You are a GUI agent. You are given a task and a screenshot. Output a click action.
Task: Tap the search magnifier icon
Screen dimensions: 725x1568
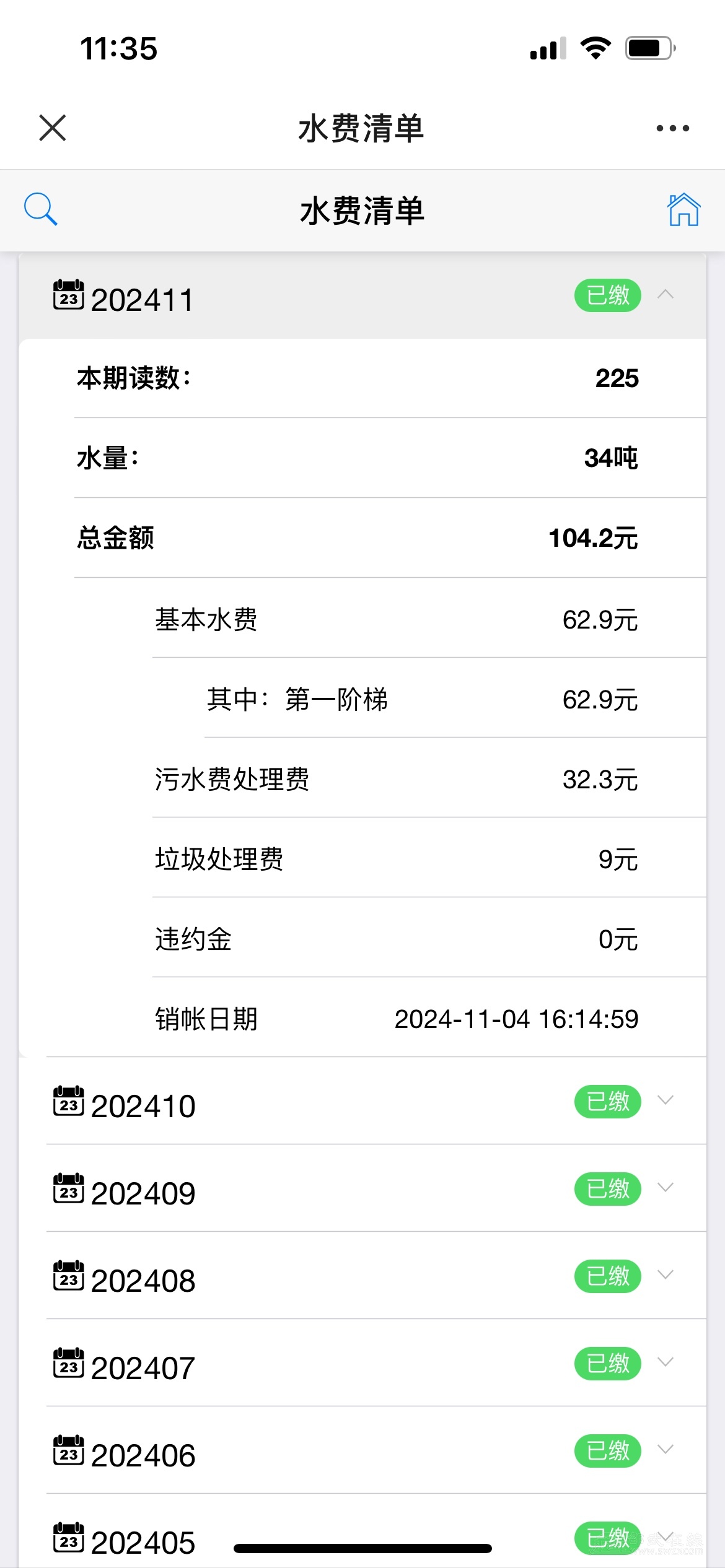click(x=40, y=209)
